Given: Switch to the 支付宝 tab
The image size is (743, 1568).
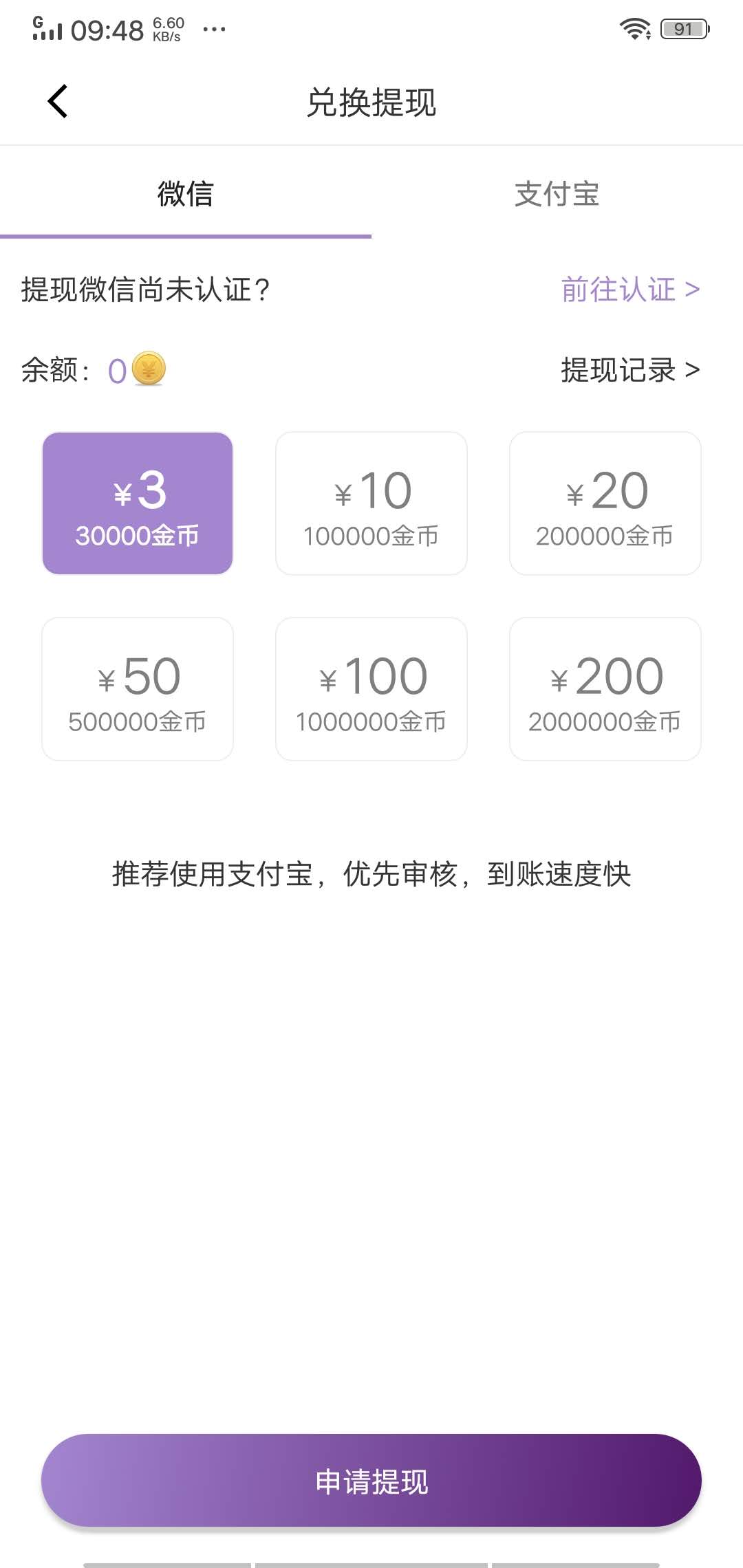Looking at the screenshot, I should 557,195.
